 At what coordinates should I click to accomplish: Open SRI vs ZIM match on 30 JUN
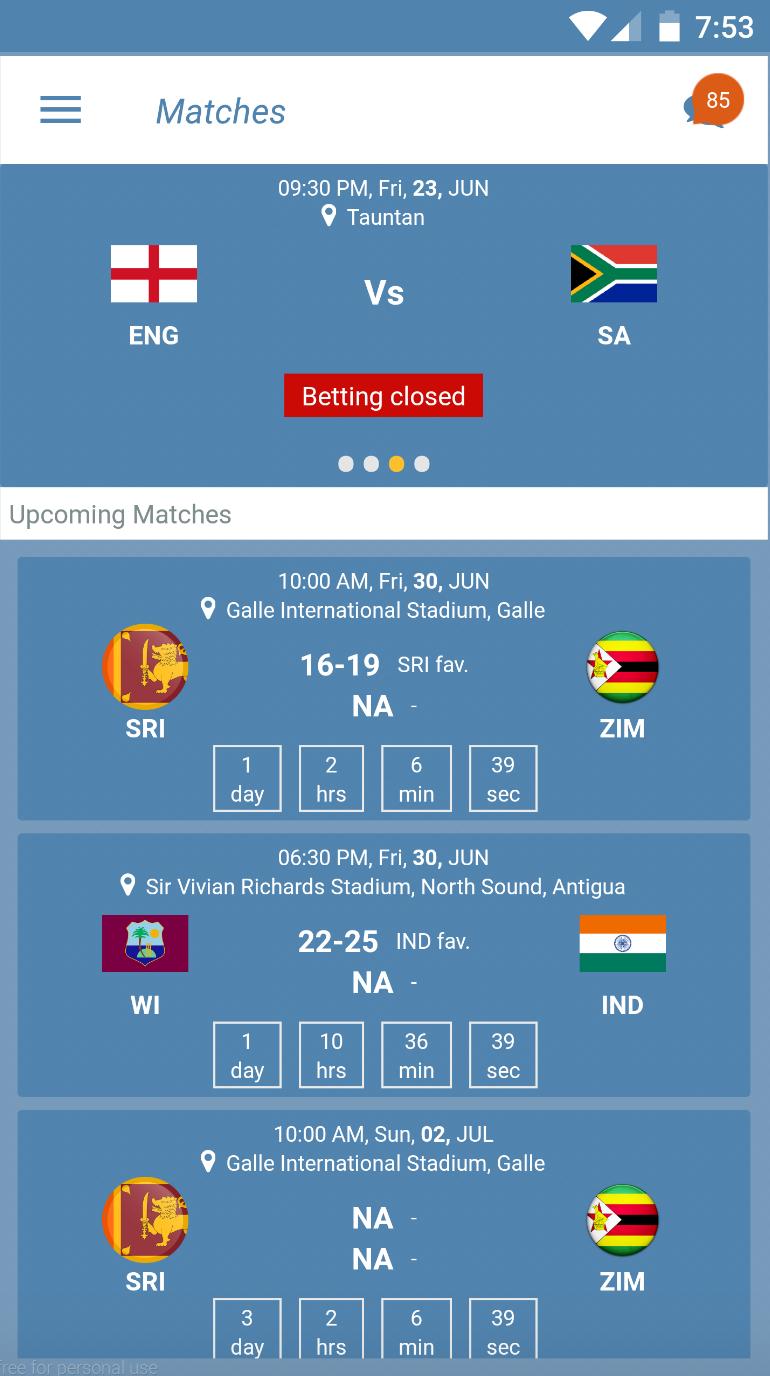click(x=384, y=688)
